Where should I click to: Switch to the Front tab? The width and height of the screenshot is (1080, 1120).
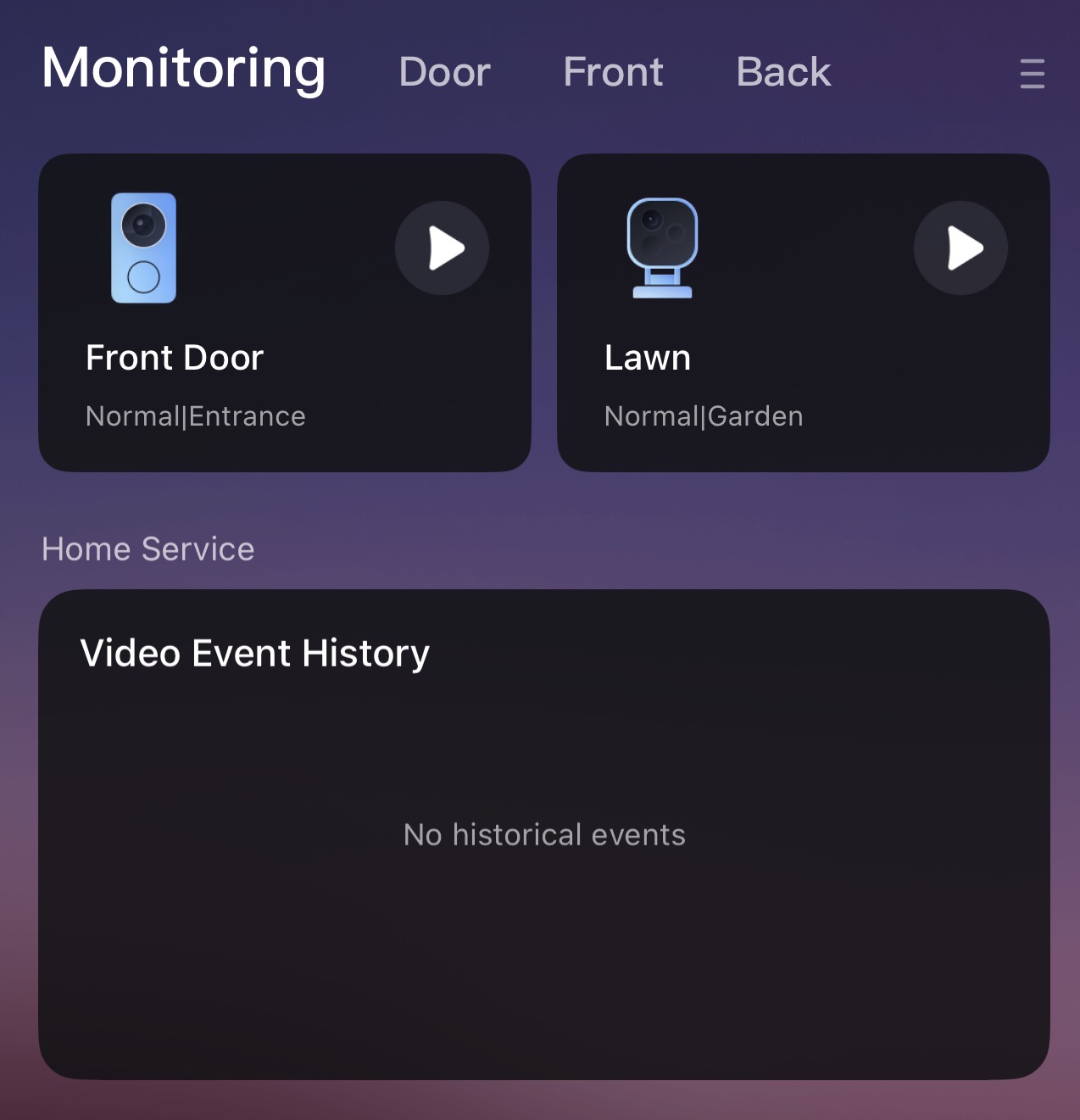click(x=613, y=72)
